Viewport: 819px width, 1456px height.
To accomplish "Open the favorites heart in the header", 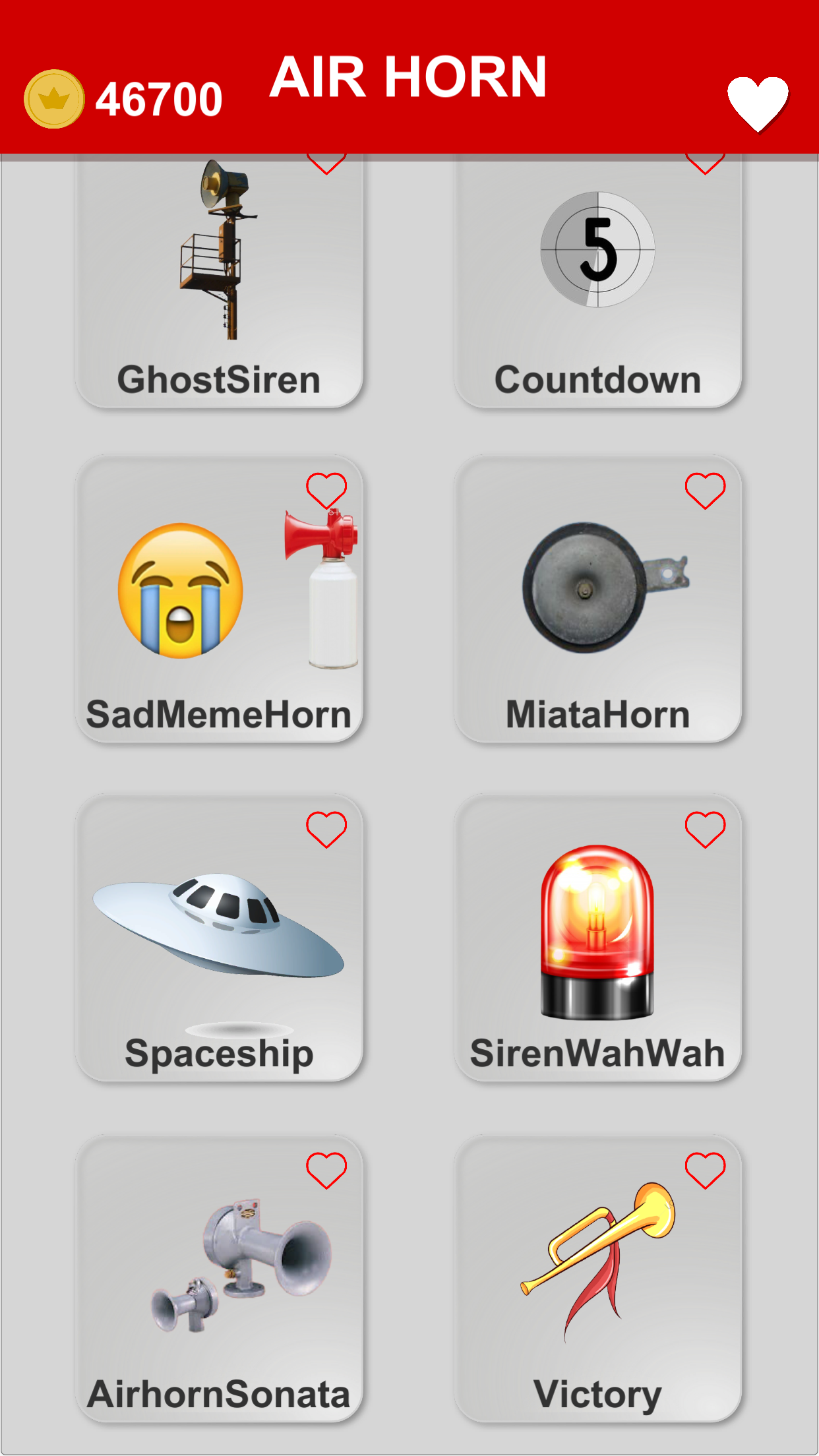I will click(x=758, y=103).
